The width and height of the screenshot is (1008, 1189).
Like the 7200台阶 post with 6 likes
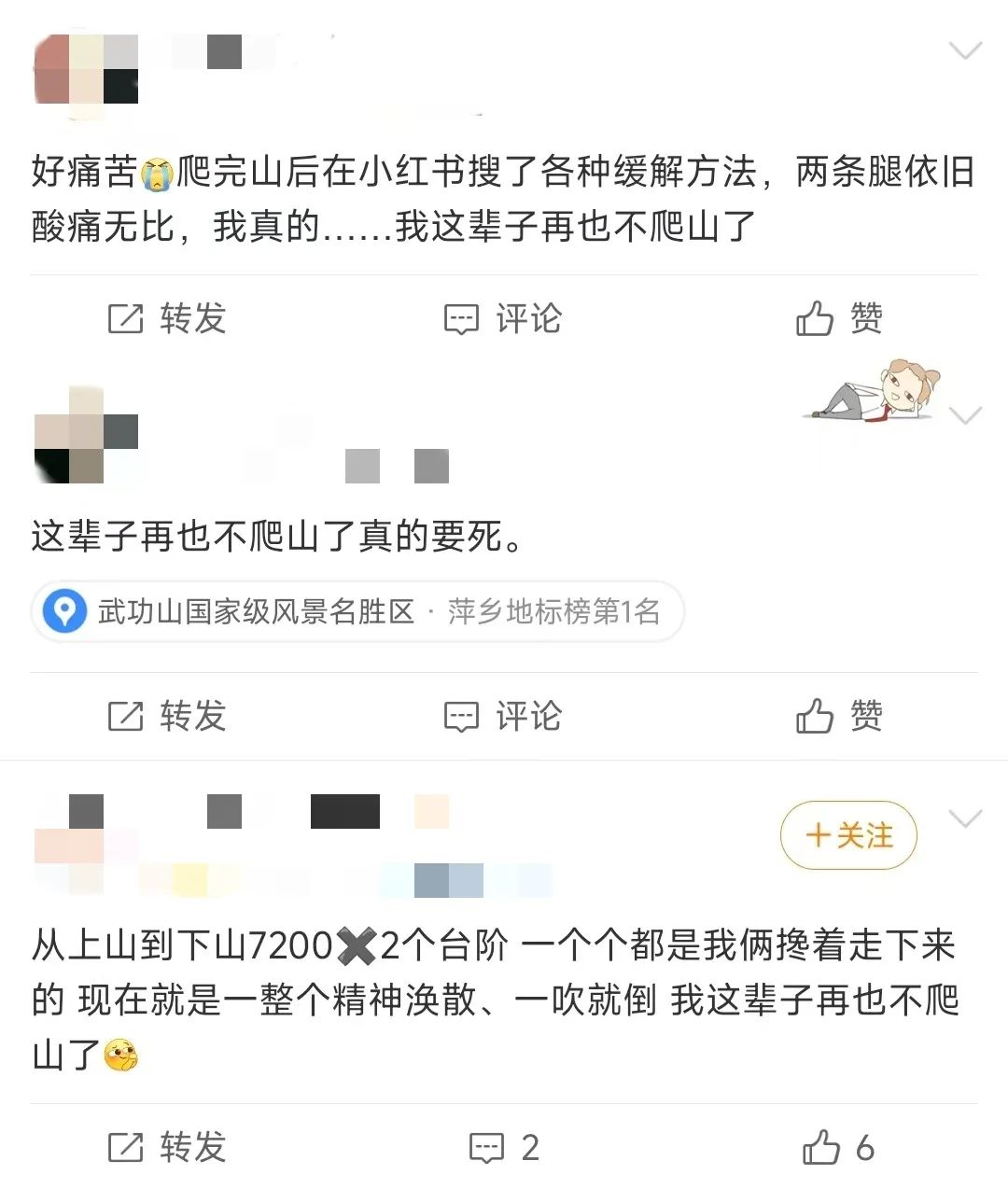click(839, 1147)
